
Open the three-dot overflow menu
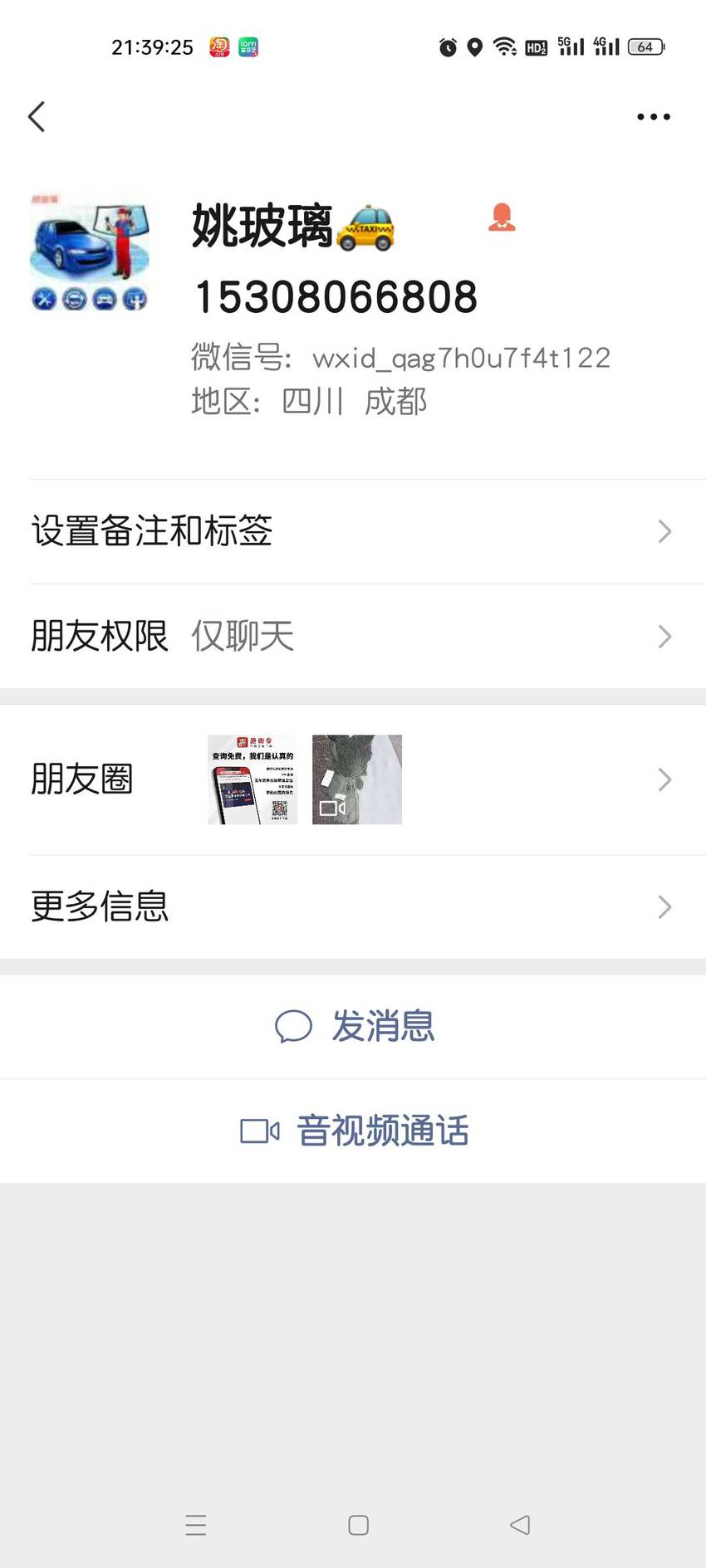tap(654, 117)
